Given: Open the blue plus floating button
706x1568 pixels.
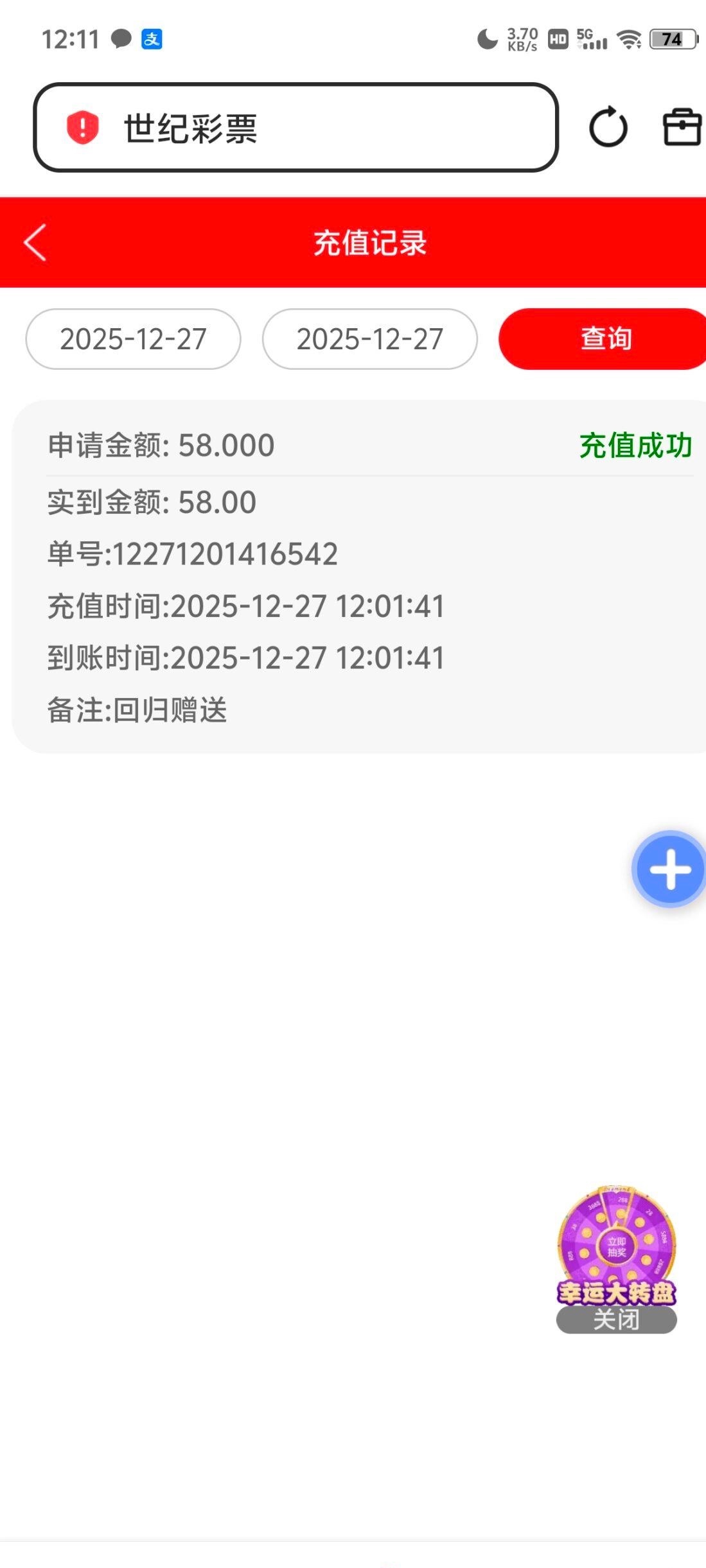Looking at the screenshot, I should [669, 869].
